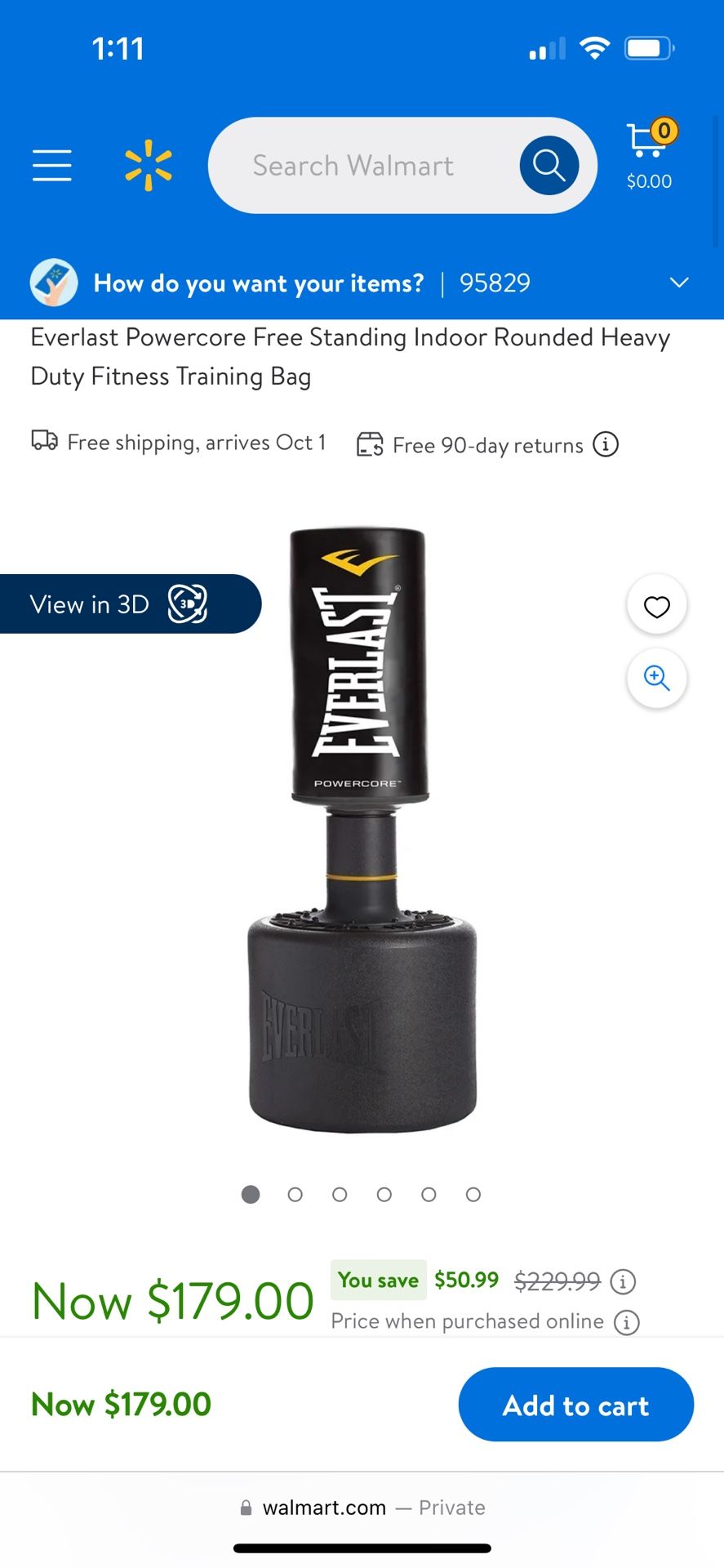This screenshot has width=724, height=1568.
Task: Open the hamburger menu
Action: pyautogui.click(x=52, y=166)
